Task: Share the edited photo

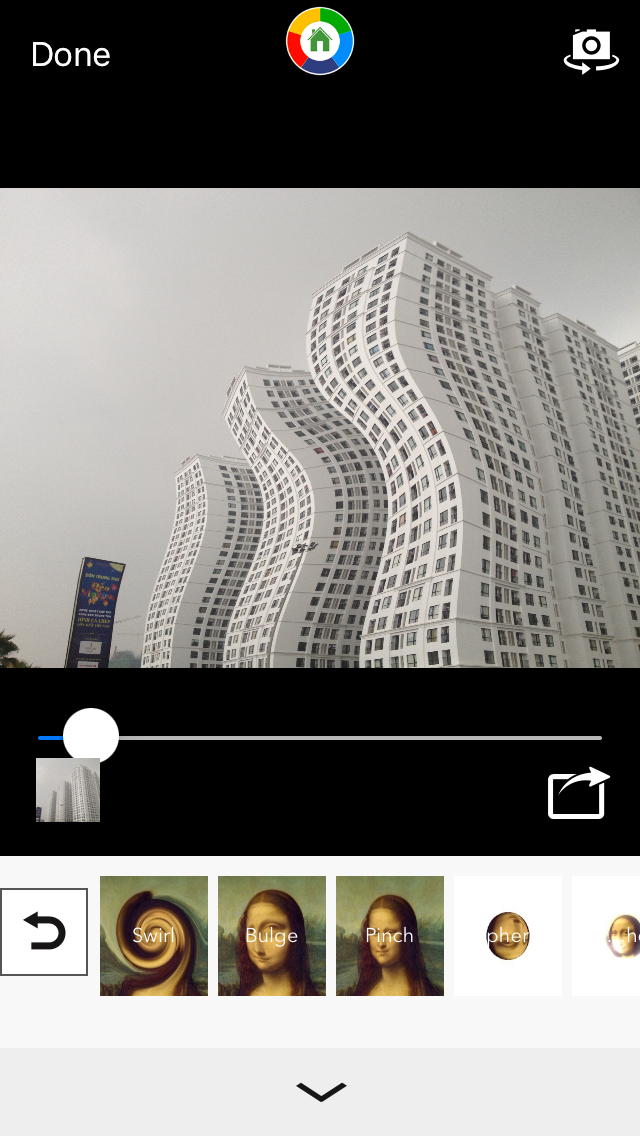Action: pyautogui.click(x=578, y=793)
